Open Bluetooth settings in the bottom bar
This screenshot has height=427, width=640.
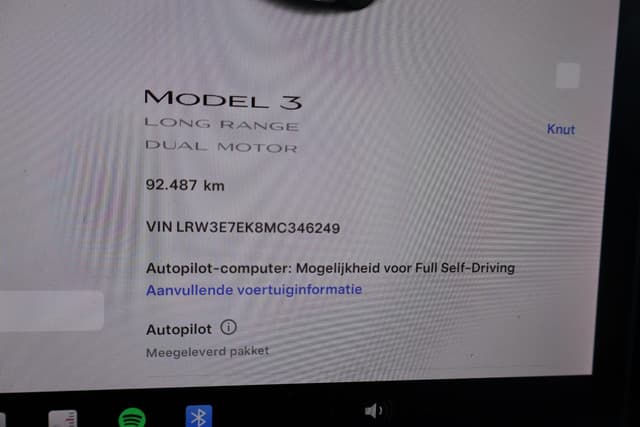pyautogui.click(x=199, y=416)
